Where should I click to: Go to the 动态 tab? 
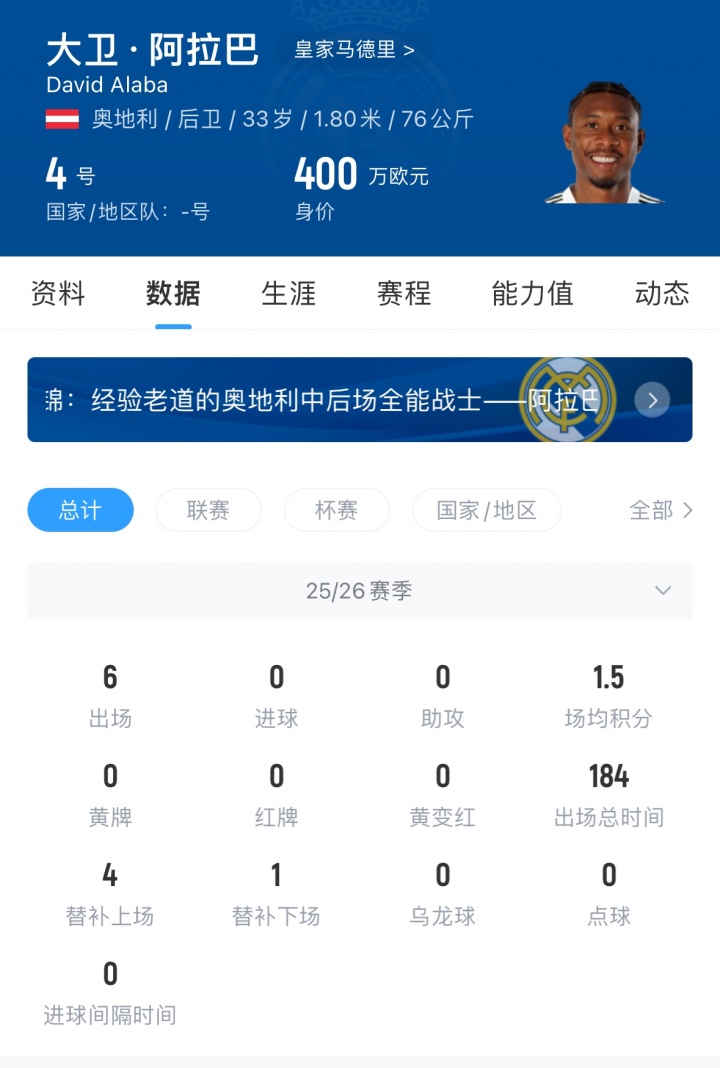point(661,293)
